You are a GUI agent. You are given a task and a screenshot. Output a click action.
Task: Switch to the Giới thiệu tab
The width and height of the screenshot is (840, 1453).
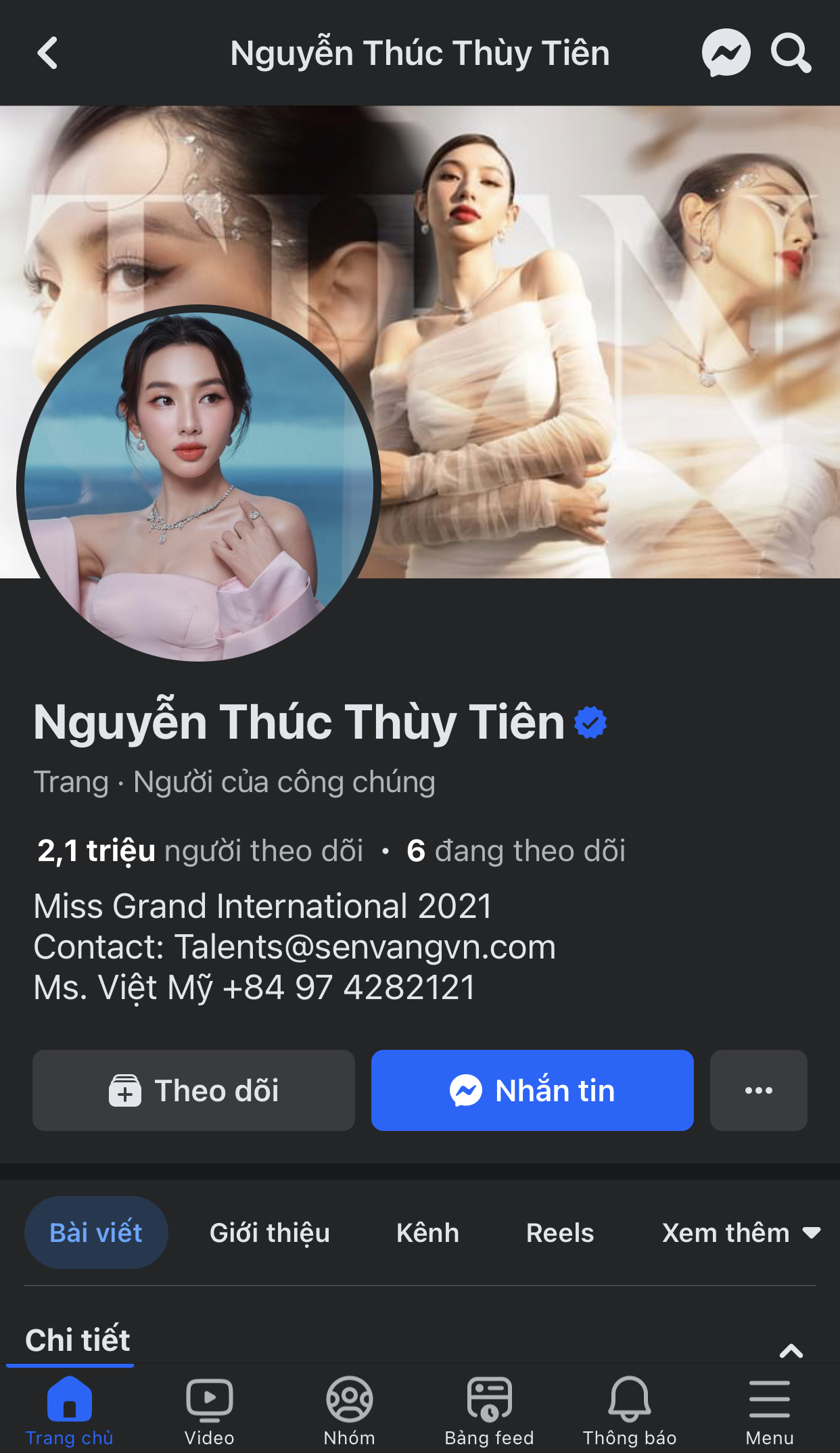pos(269,1232)
